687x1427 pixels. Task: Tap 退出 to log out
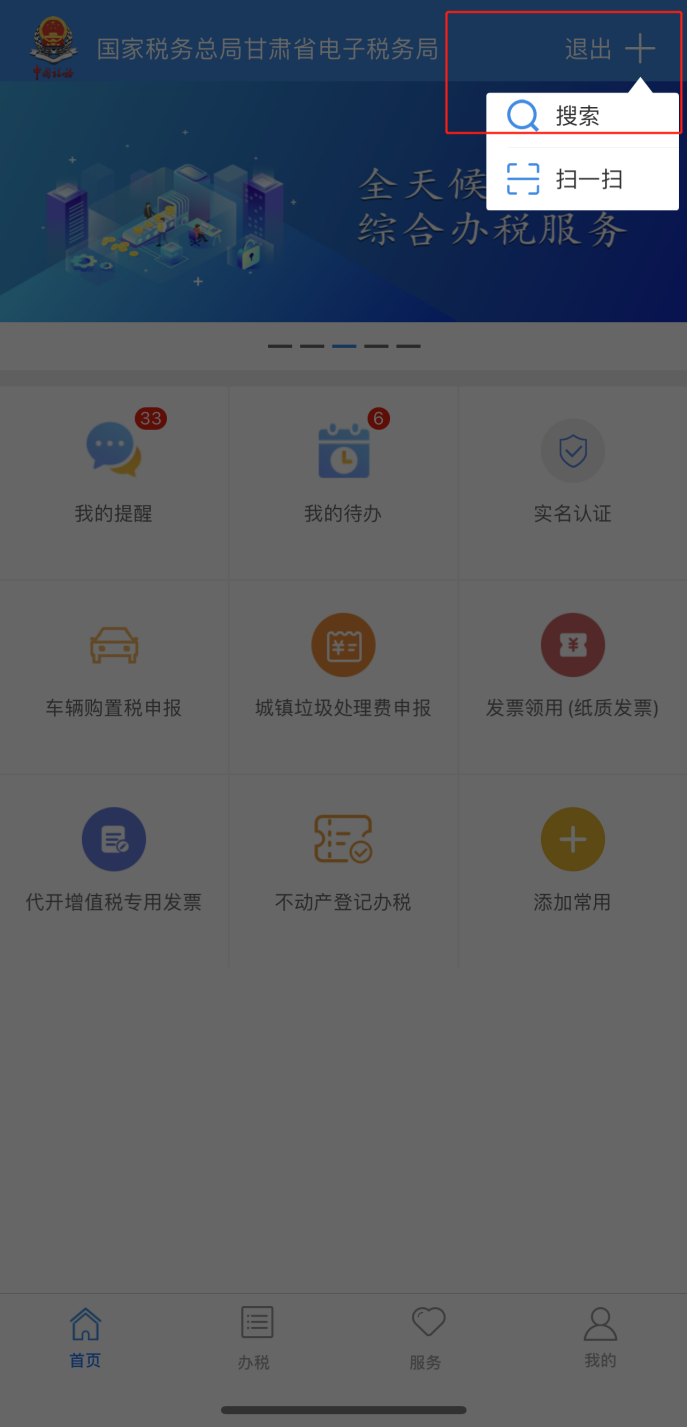click(x=588, y=49)
